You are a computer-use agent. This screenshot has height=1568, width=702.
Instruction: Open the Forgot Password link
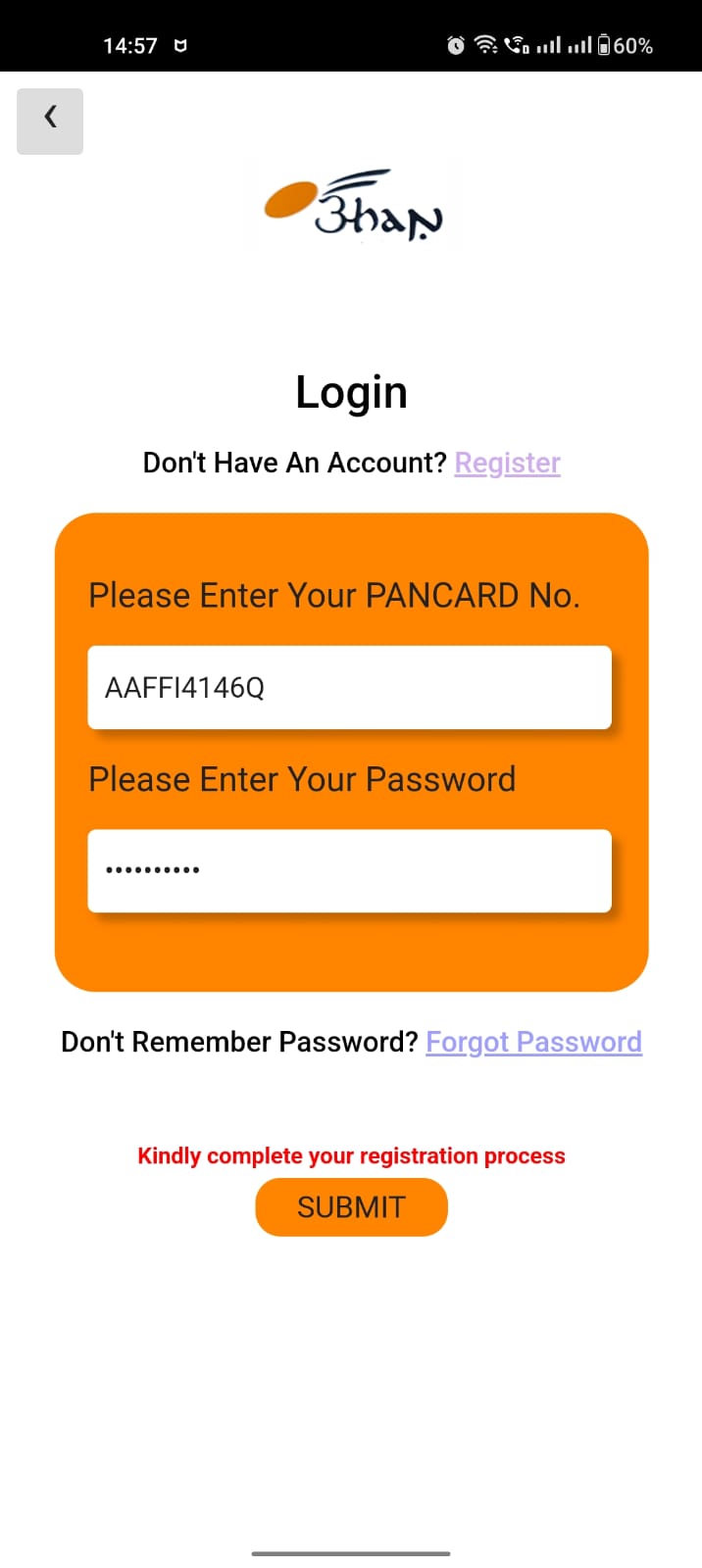(x=533, y=1042)
